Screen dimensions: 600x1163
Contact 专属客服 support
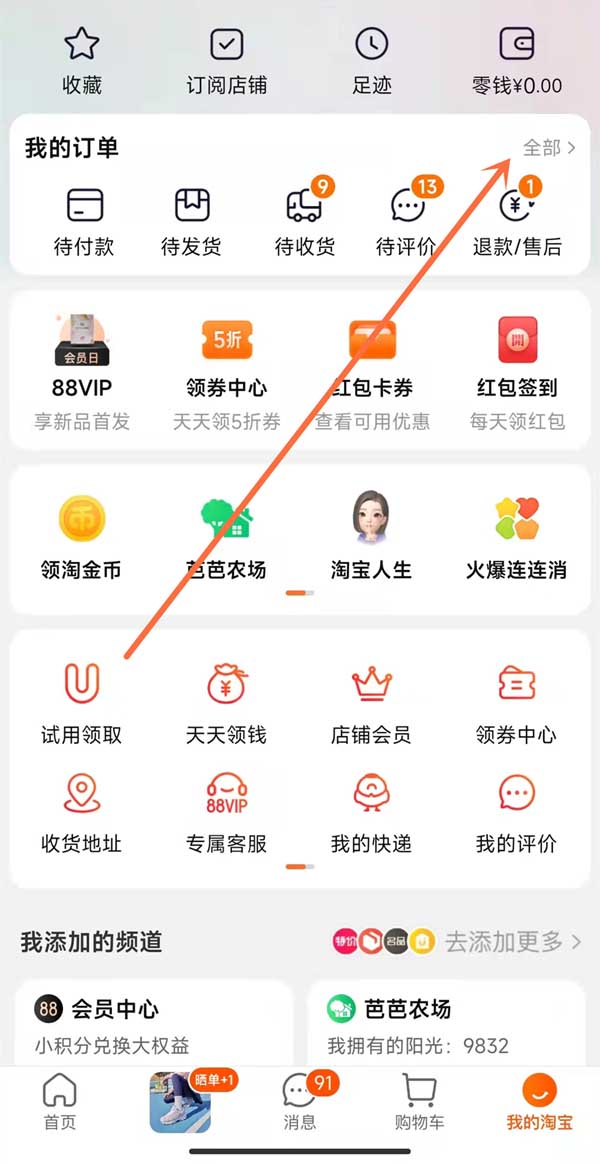tap(225, 813)
